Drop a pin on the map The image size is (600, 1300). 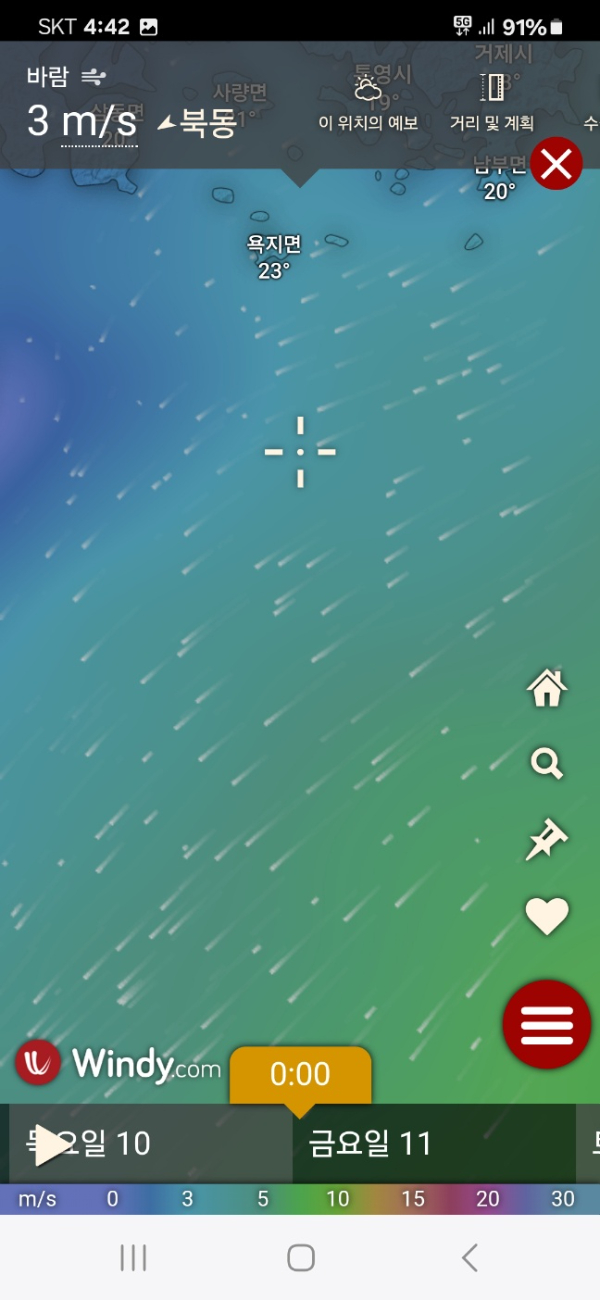547,840
